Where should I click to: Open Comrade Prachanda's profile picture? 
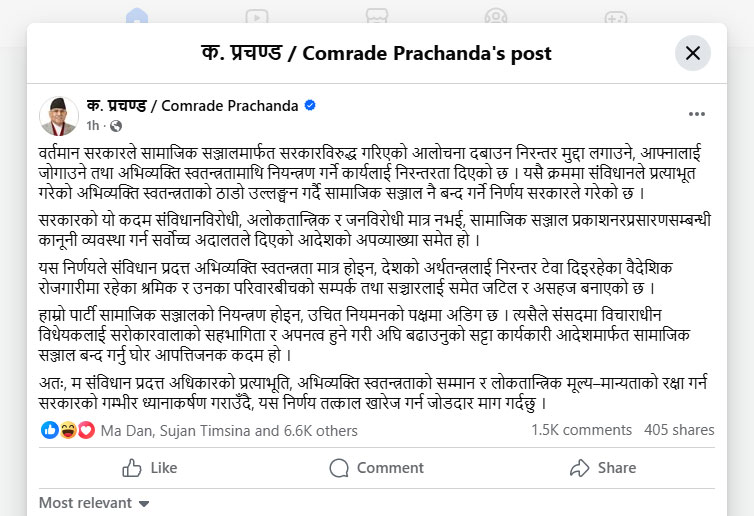point(59,116)
